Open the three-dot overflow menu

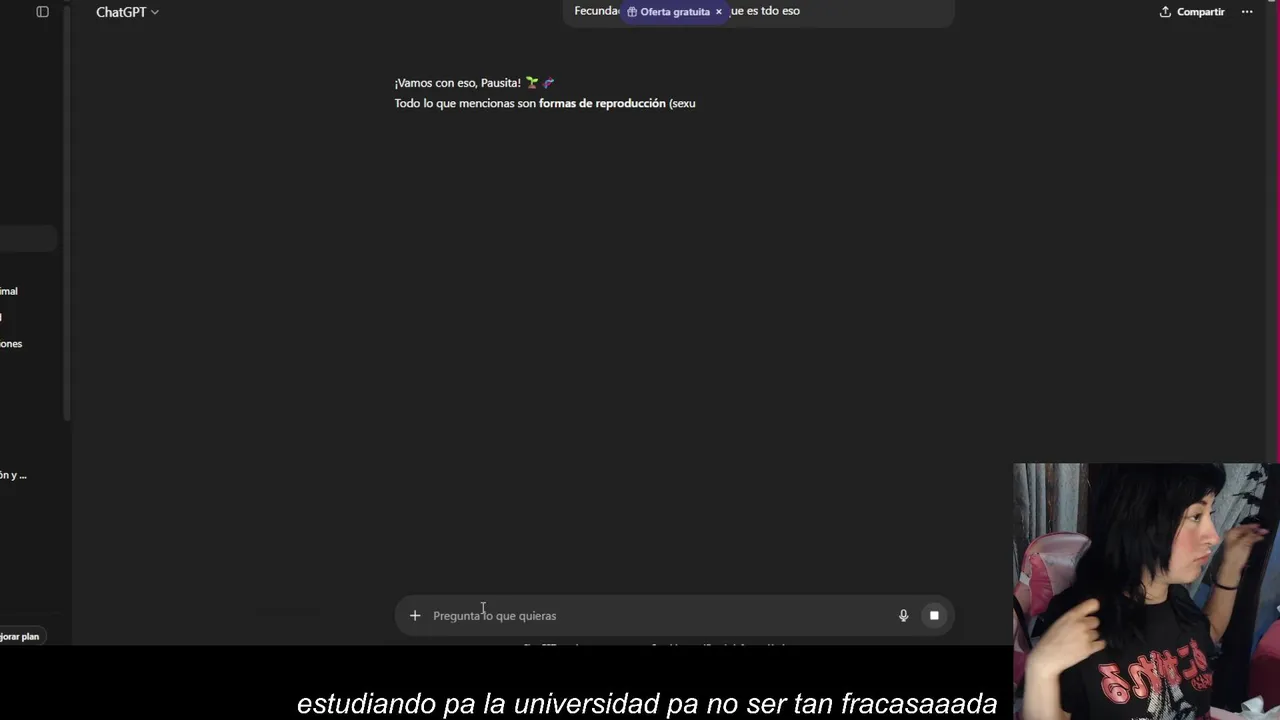(1247, 12)
